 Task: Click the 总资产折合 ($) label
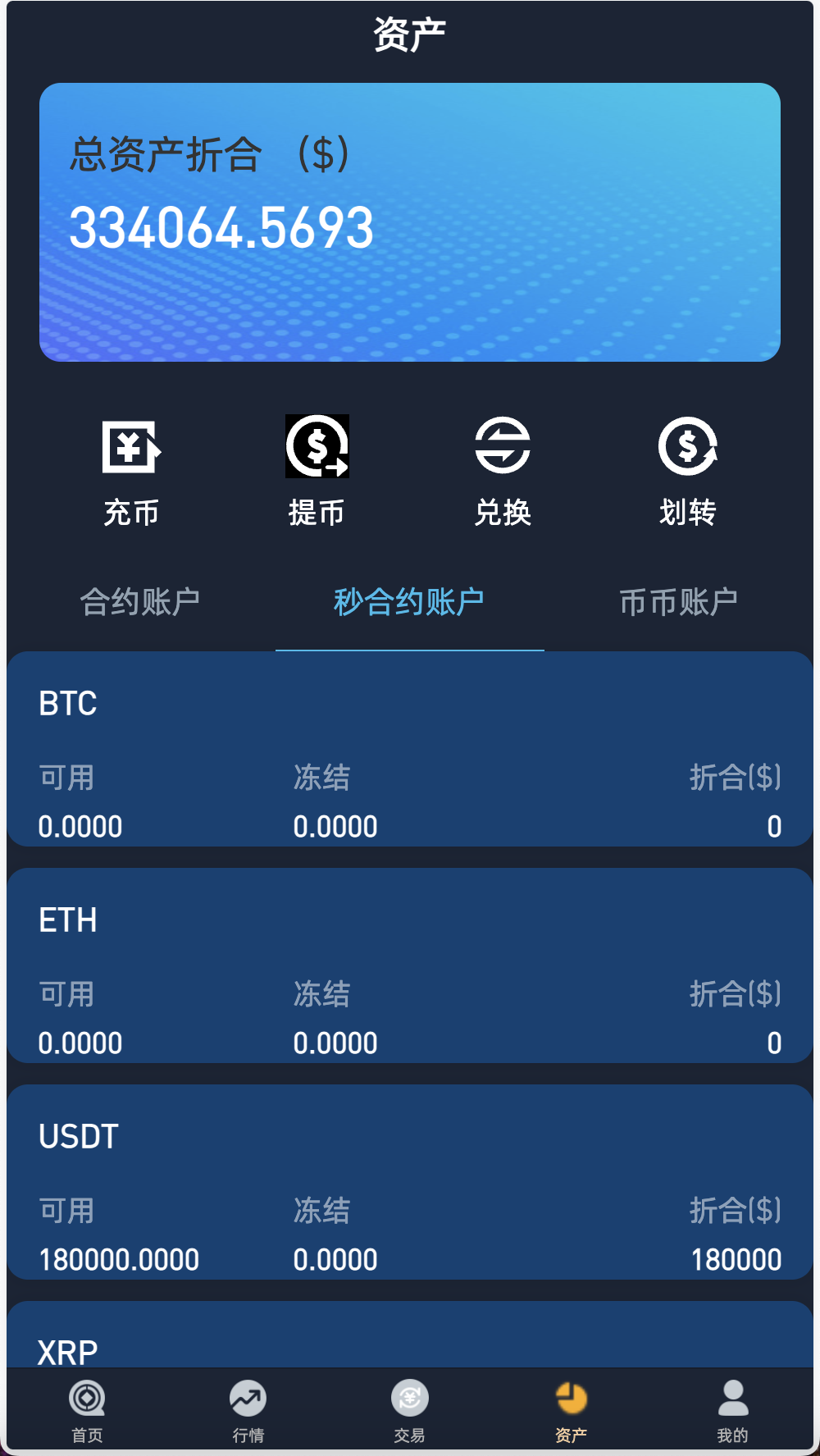pyautogui.click(x=211, y=151)
